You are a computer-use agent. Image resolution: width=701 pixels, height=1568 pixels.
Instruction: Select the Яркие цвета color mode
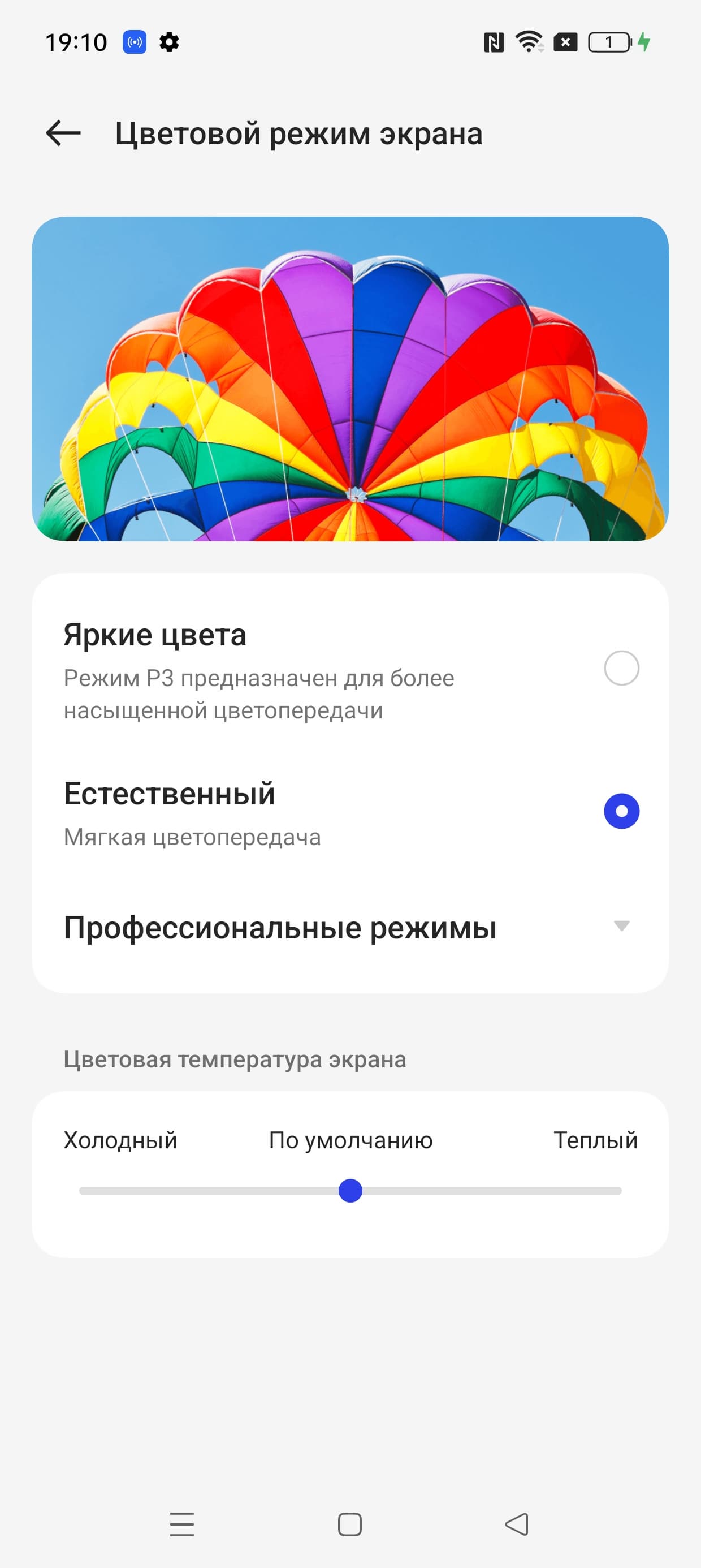tap(621, 667)
